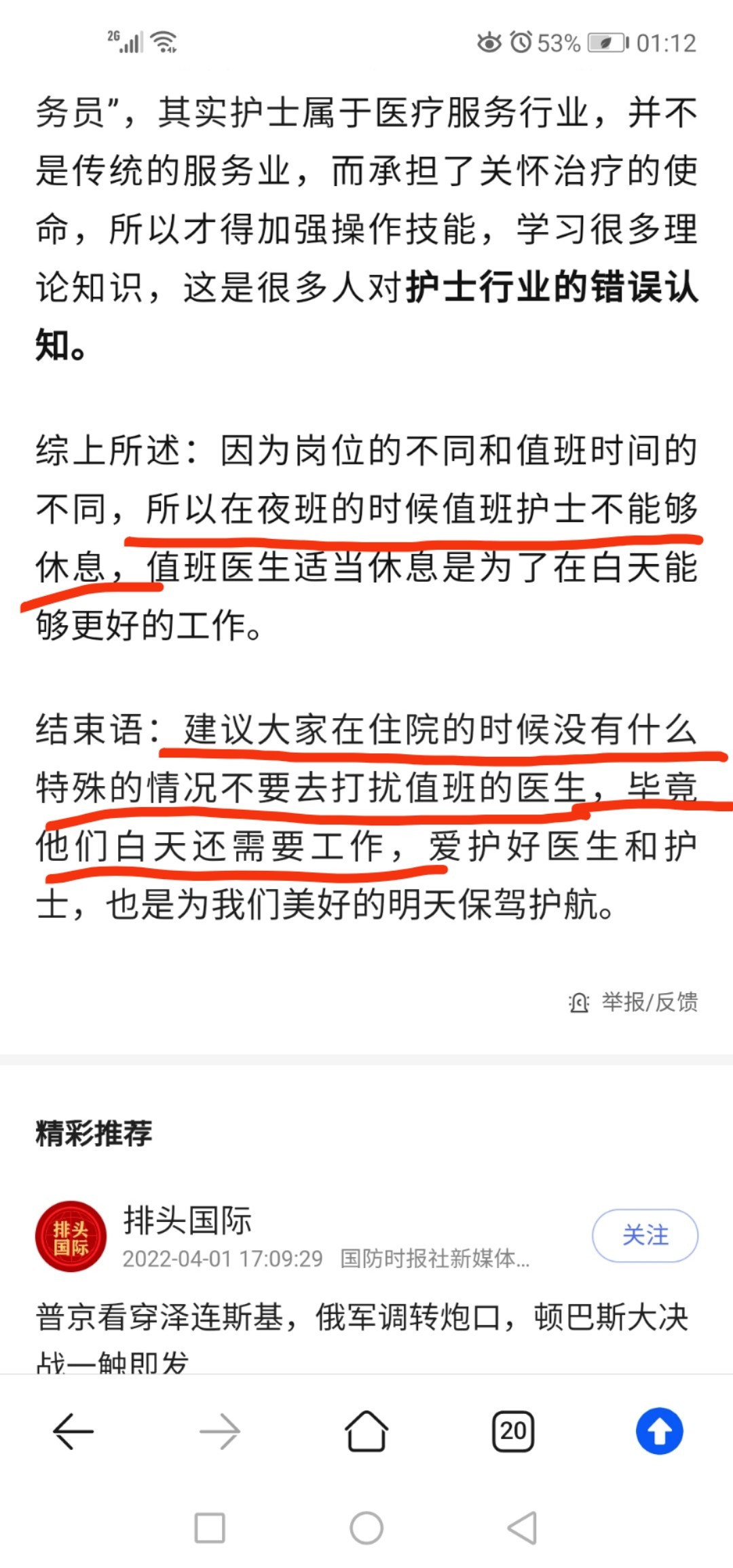Tap the blue up-arrow button
The width and height of the screenshot is (733, 1568).
pos(659,1431)
